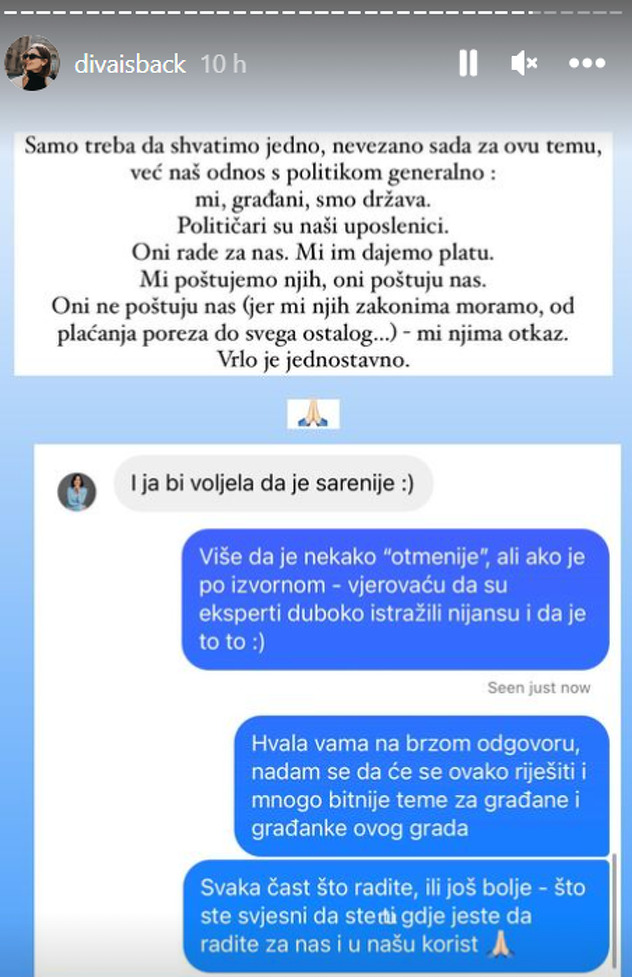The image size is (632, 977).
Task: Tap divaisback's profile picture
Action: 32,63
